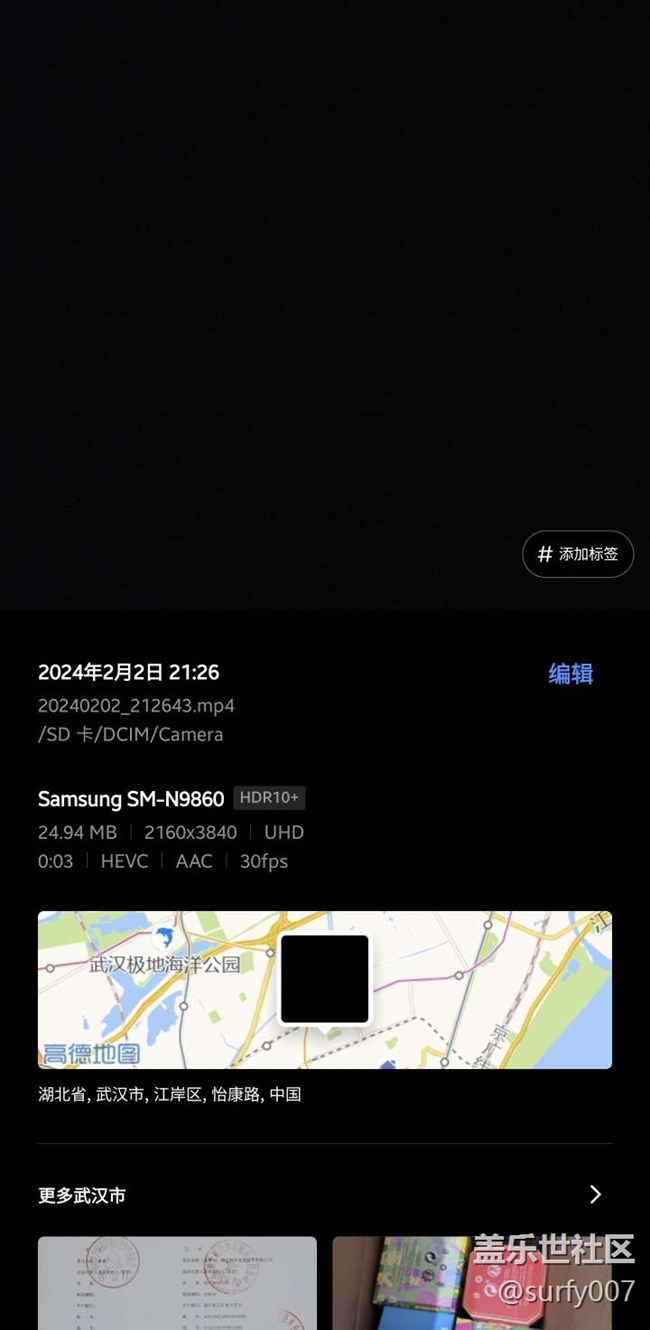Open the map showing 武汉 location
This screenshot has width=650, height=1330.
click(325, 990)
